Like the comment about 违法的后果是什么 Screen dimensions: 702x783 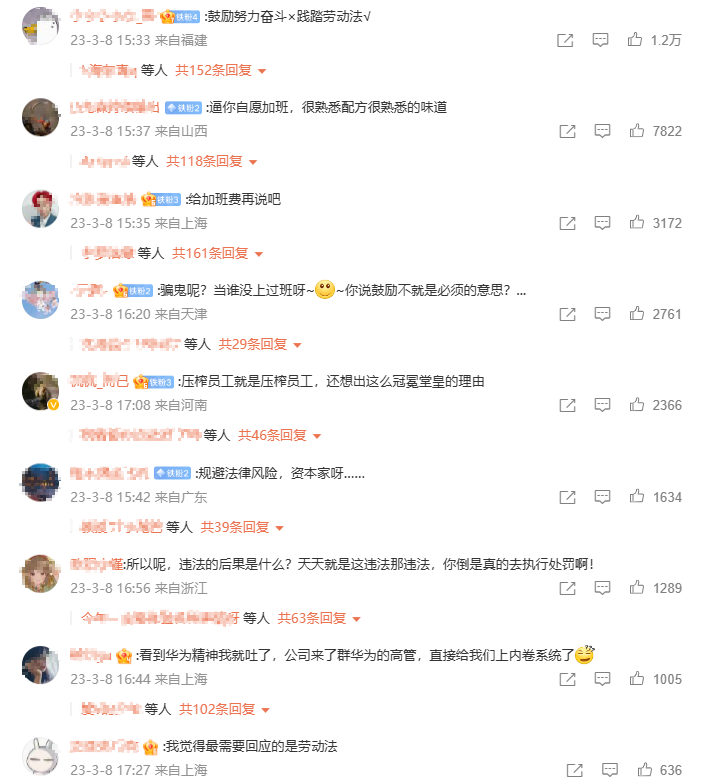pos(634,589)
